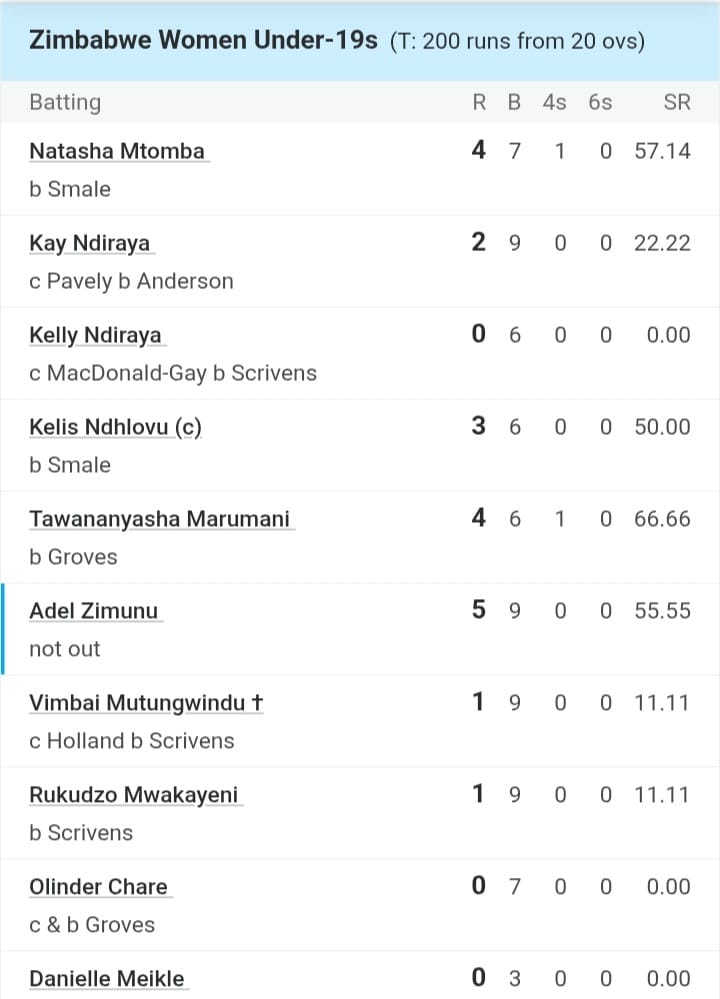The height and width of the screenshot is (999, 720).
Task: Open Natasha Mtomba's player profile
Action: [117, 151]
